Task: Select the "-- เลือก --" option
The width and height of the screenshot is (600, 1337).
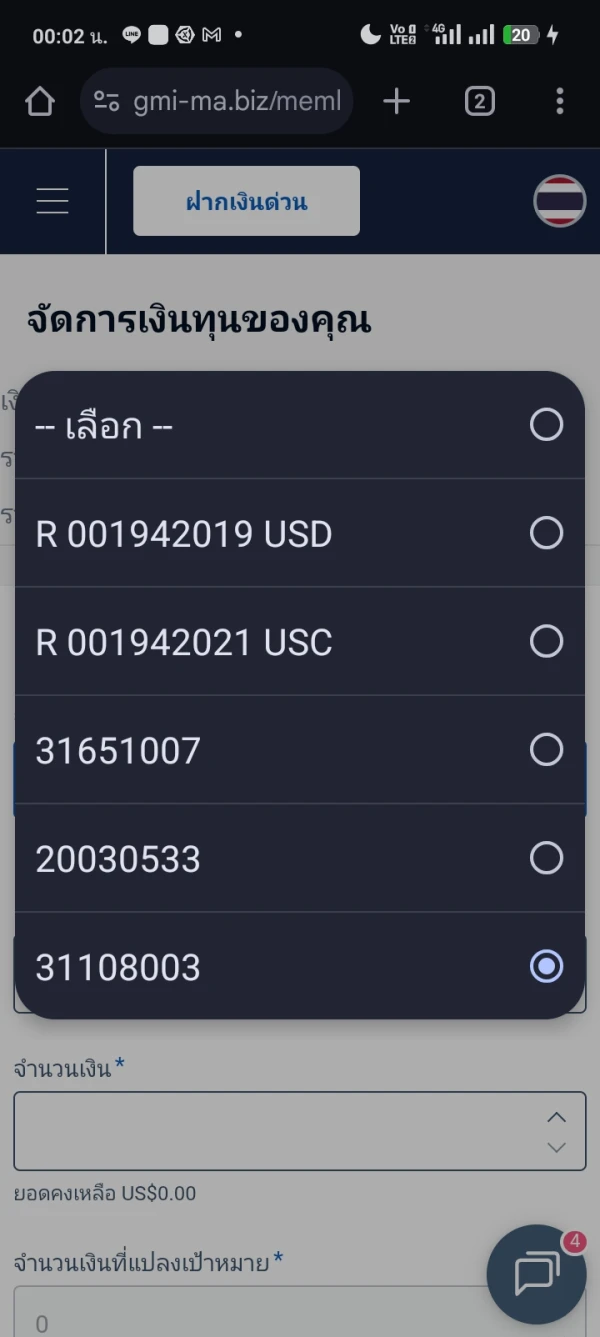Action: [299, 426]
